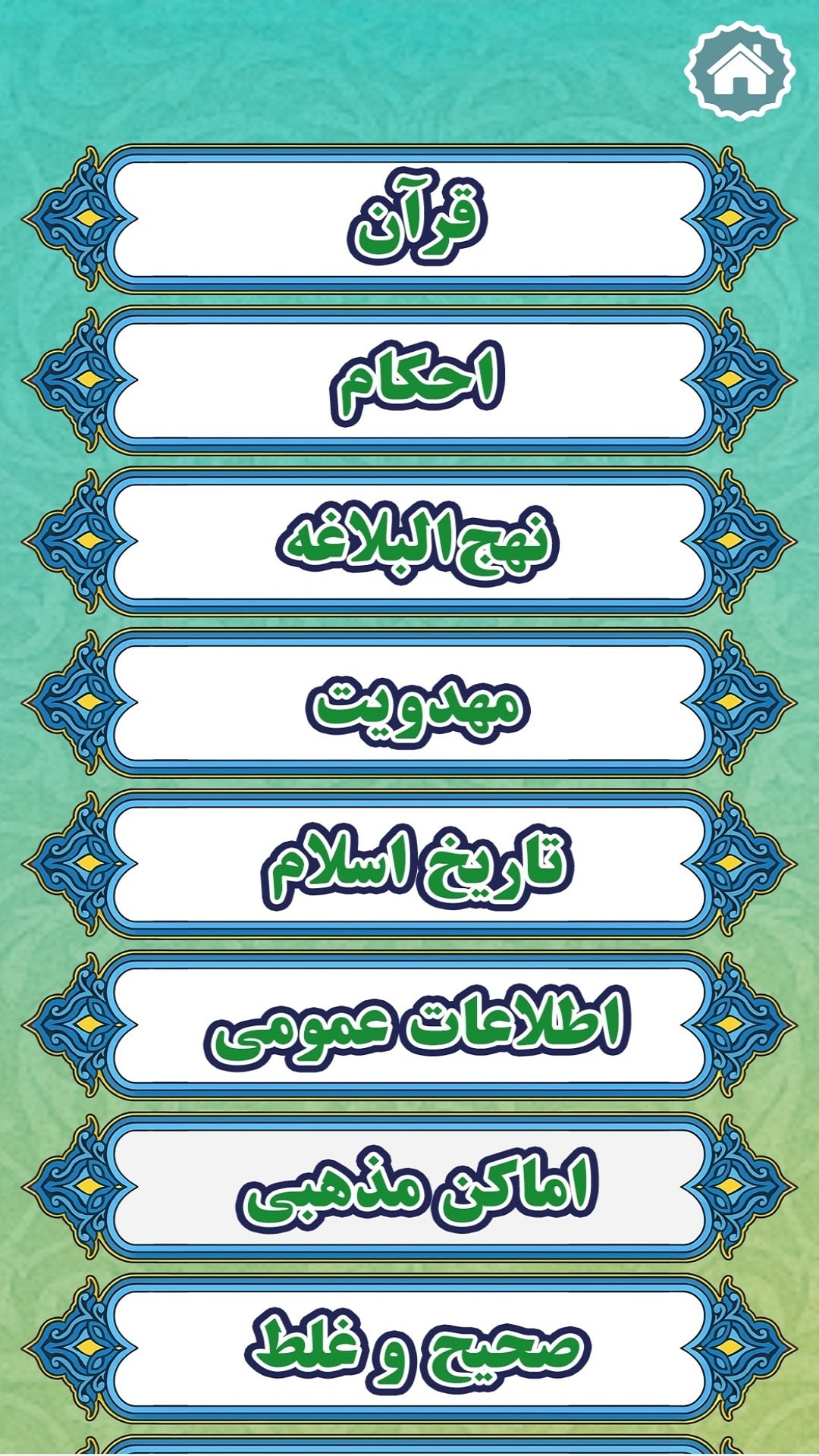
Task: Select the احکام category
Action: pyautogui.click(x=409, y=380)
